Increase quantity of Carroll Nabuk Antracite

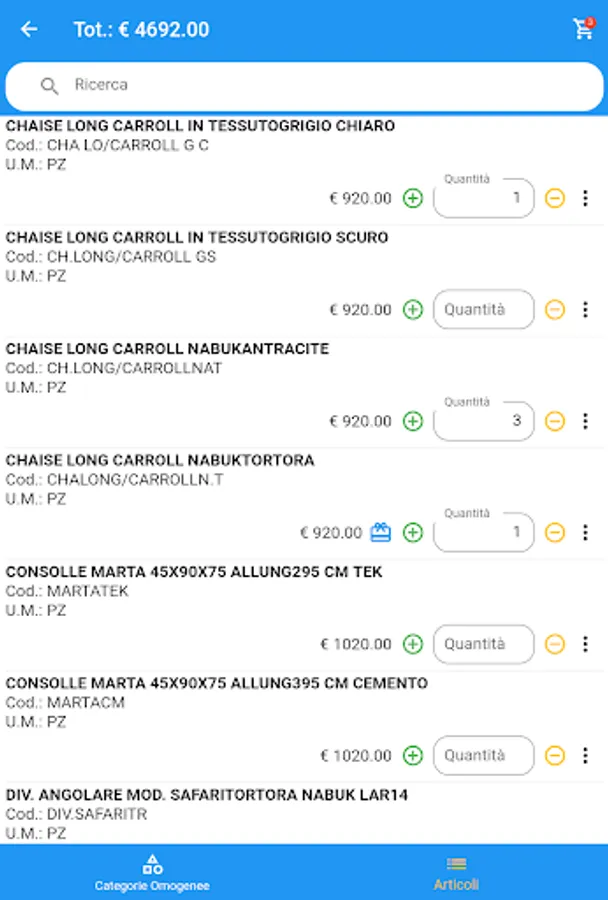pos(413,421)
